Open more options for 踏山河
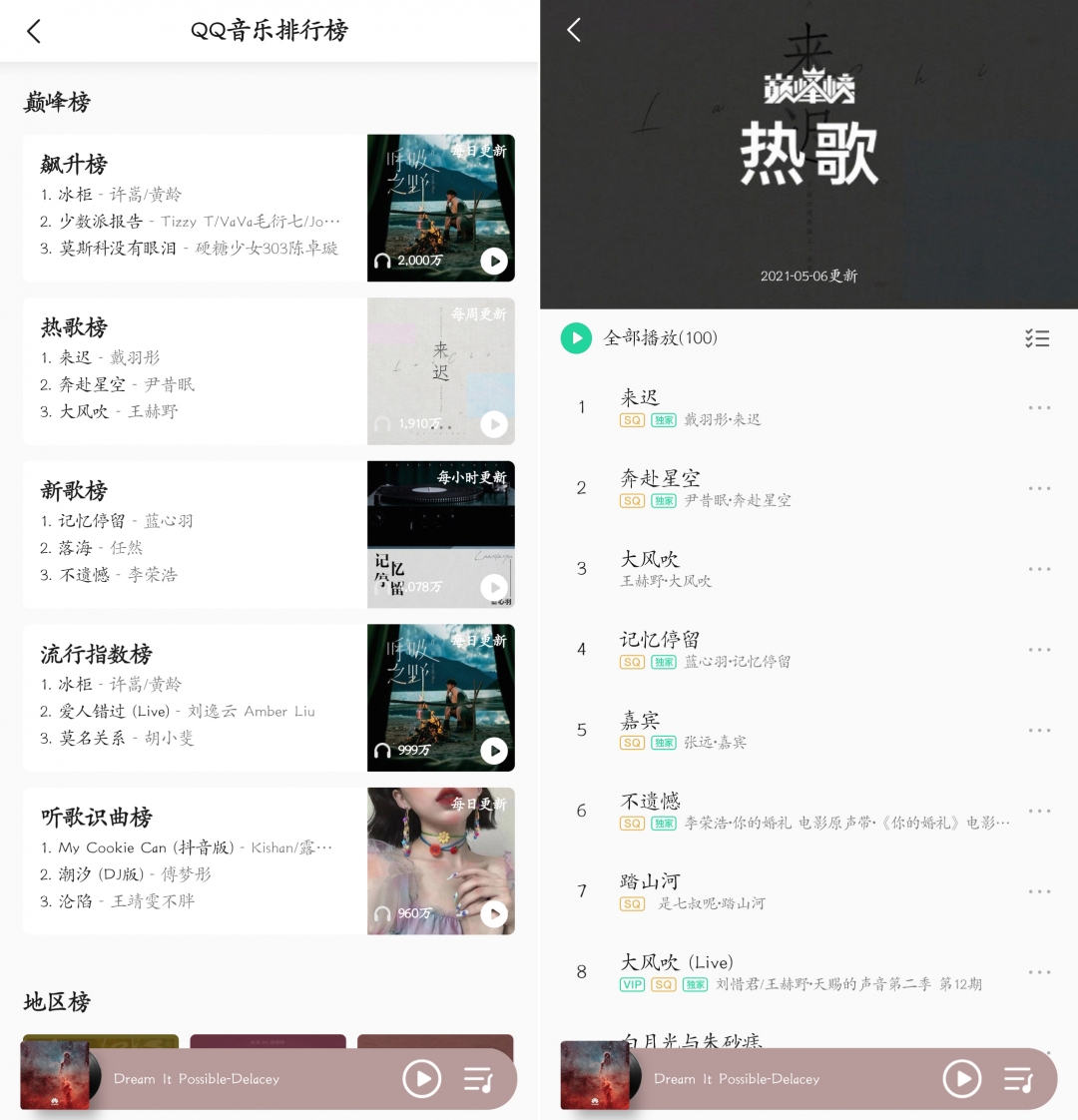Viewport: 1078px width, 1120px height. coord(1039,891)
